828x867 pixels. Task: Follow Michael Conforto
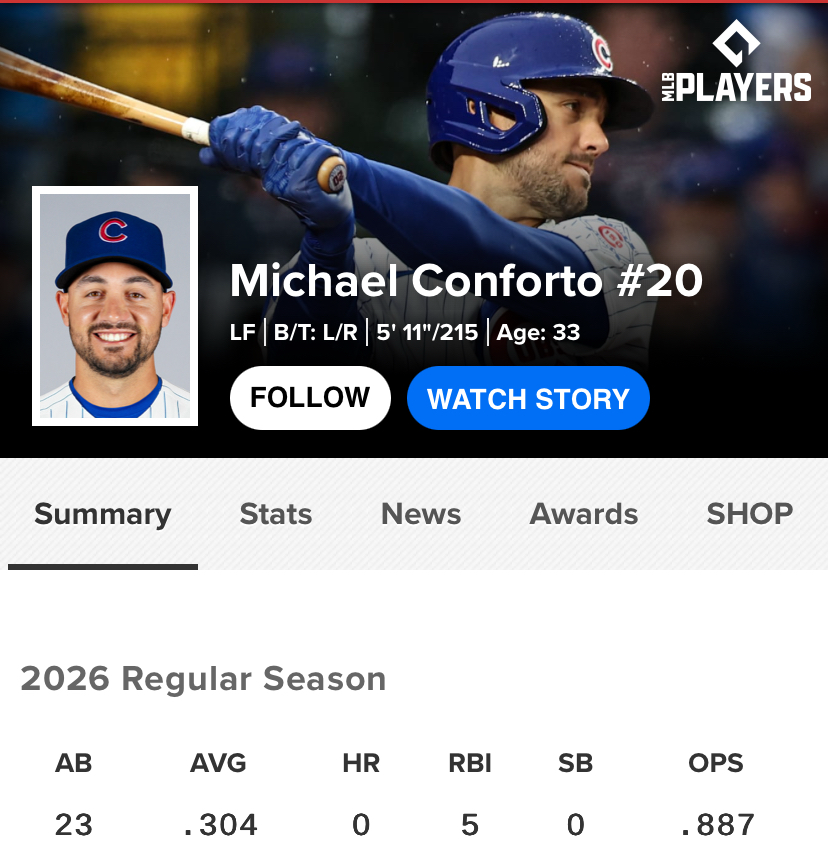tap(310, 398)
